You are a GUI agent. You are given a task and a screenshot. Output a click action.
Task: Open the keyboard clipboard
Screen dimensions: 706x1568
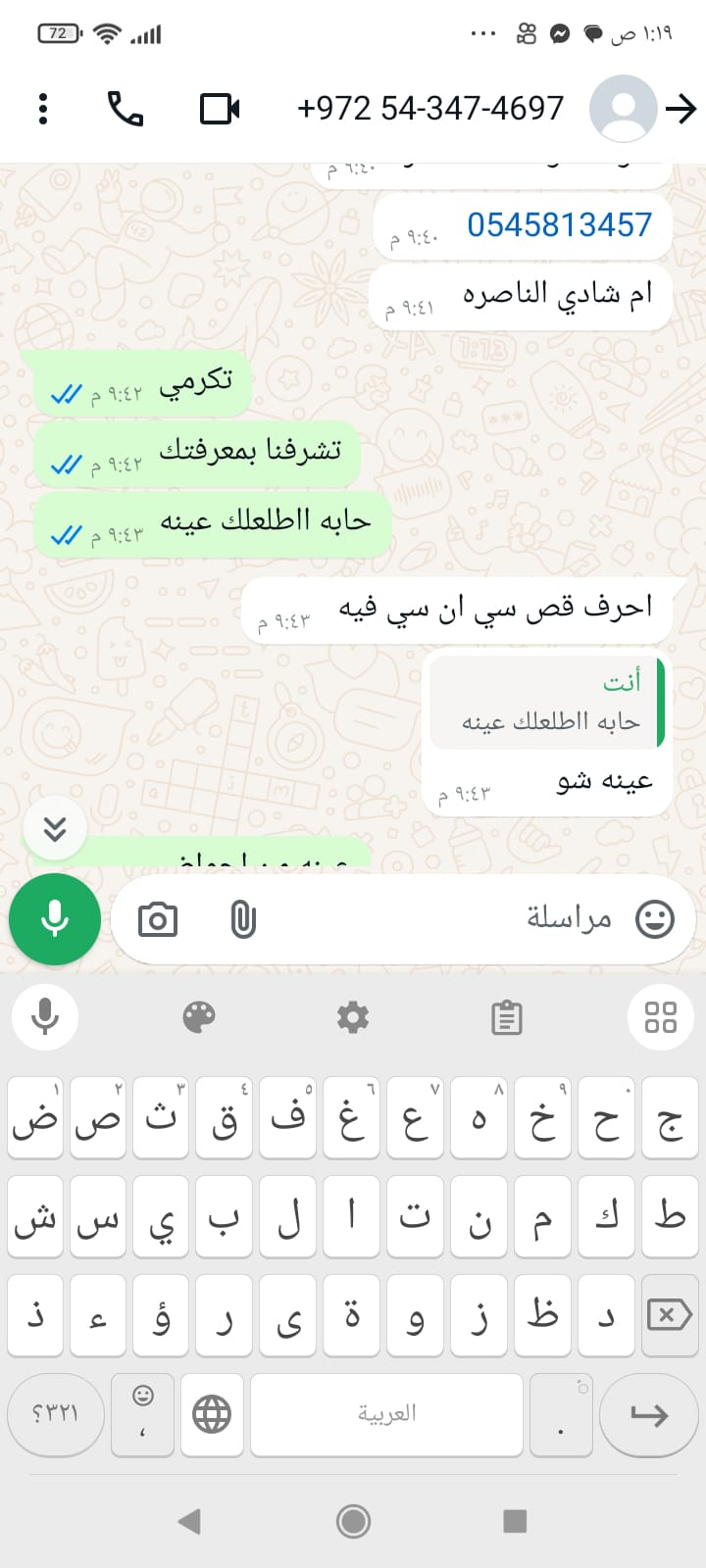[506, 1018]
